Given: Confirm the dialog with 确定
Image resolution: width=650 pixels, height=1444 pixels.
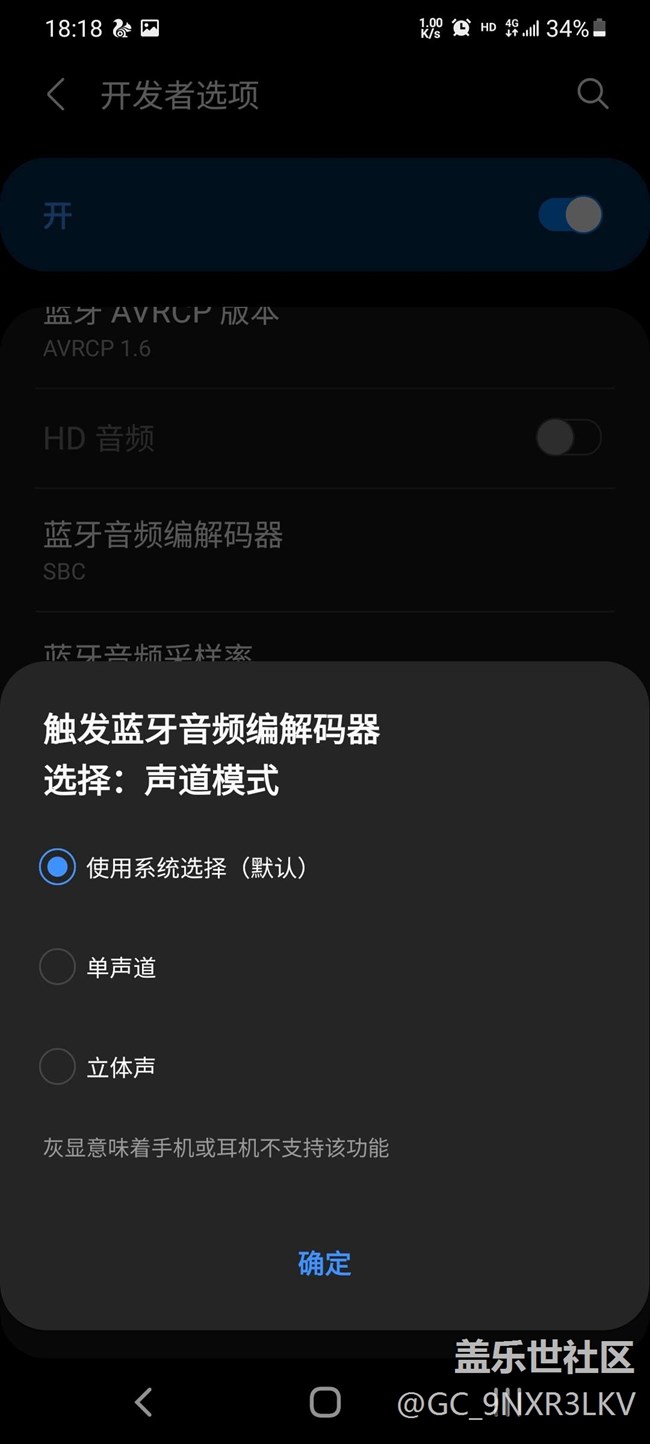Looking at the screenshot, I should [x=324, y=1263].
